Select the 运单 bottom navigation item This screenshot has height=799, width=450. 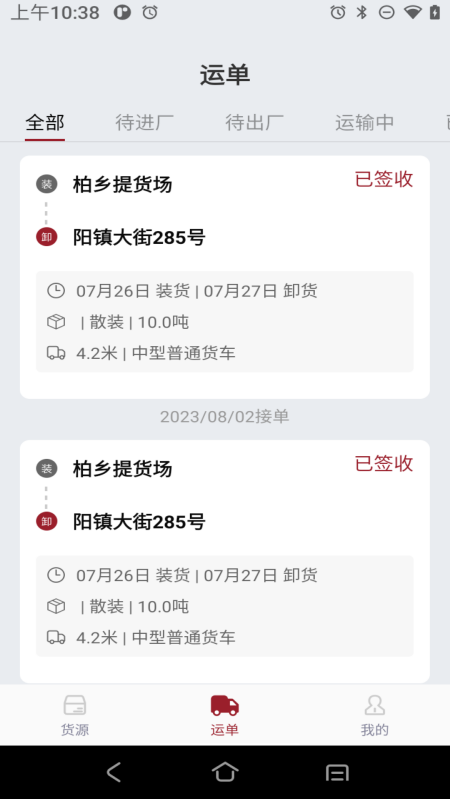(x=225, y=715)
